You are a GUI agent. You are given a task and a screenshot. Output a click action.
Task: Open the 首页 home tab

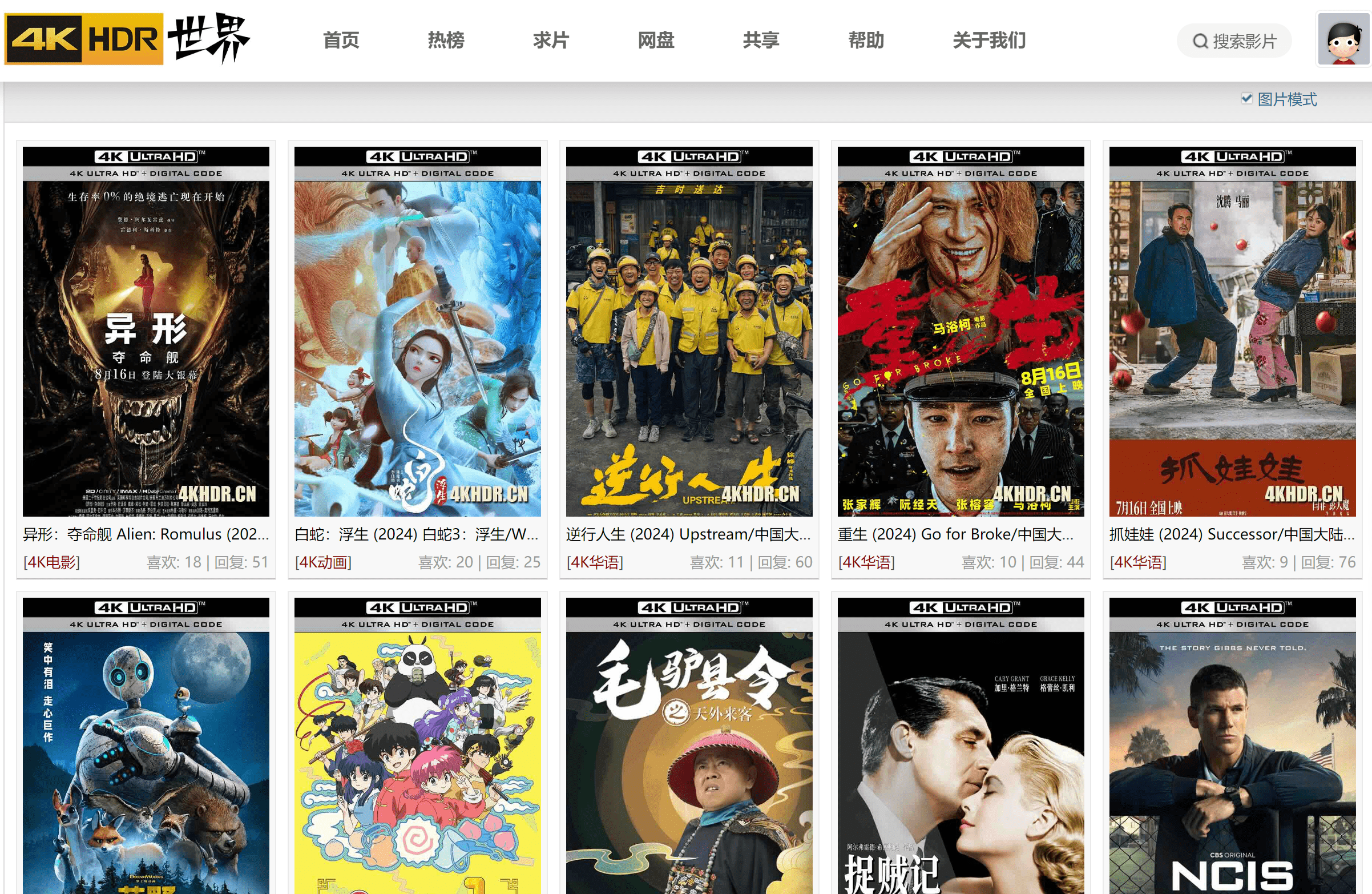(341, 41)
